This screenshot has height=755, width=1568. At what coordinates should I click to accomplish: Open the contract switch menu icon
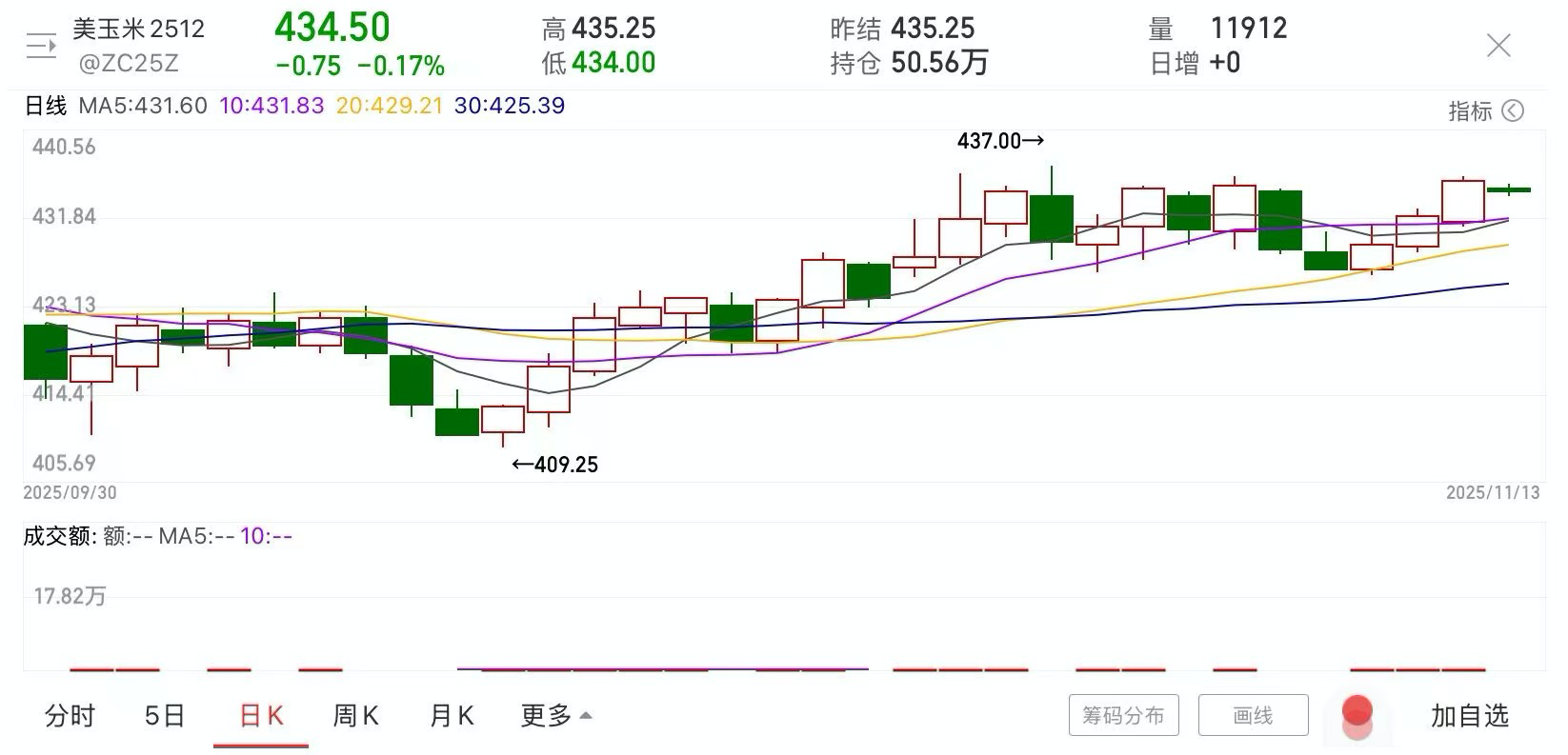41,46
